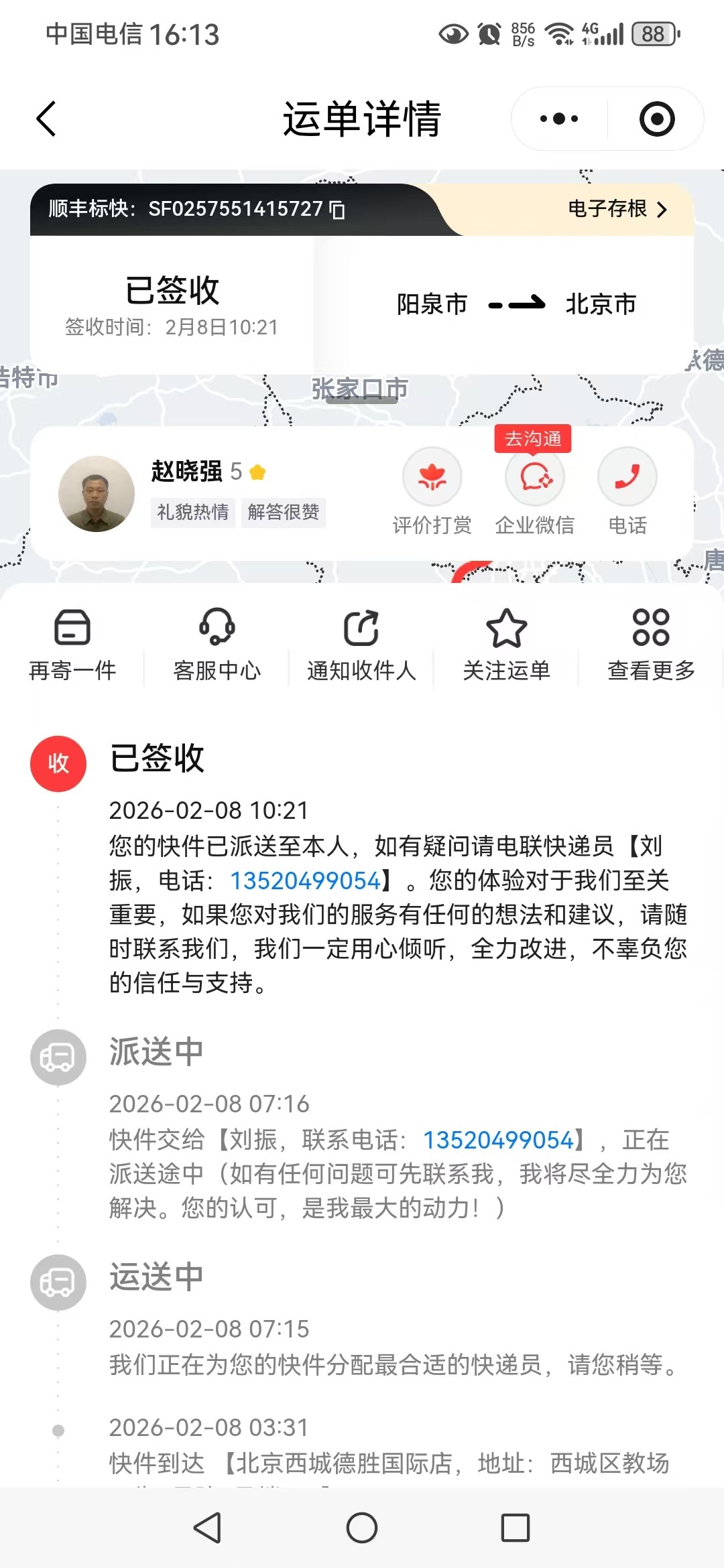Screen dimensions: 724x1568
Task: Follow this shipment with 关注运单
Action: 507,644
